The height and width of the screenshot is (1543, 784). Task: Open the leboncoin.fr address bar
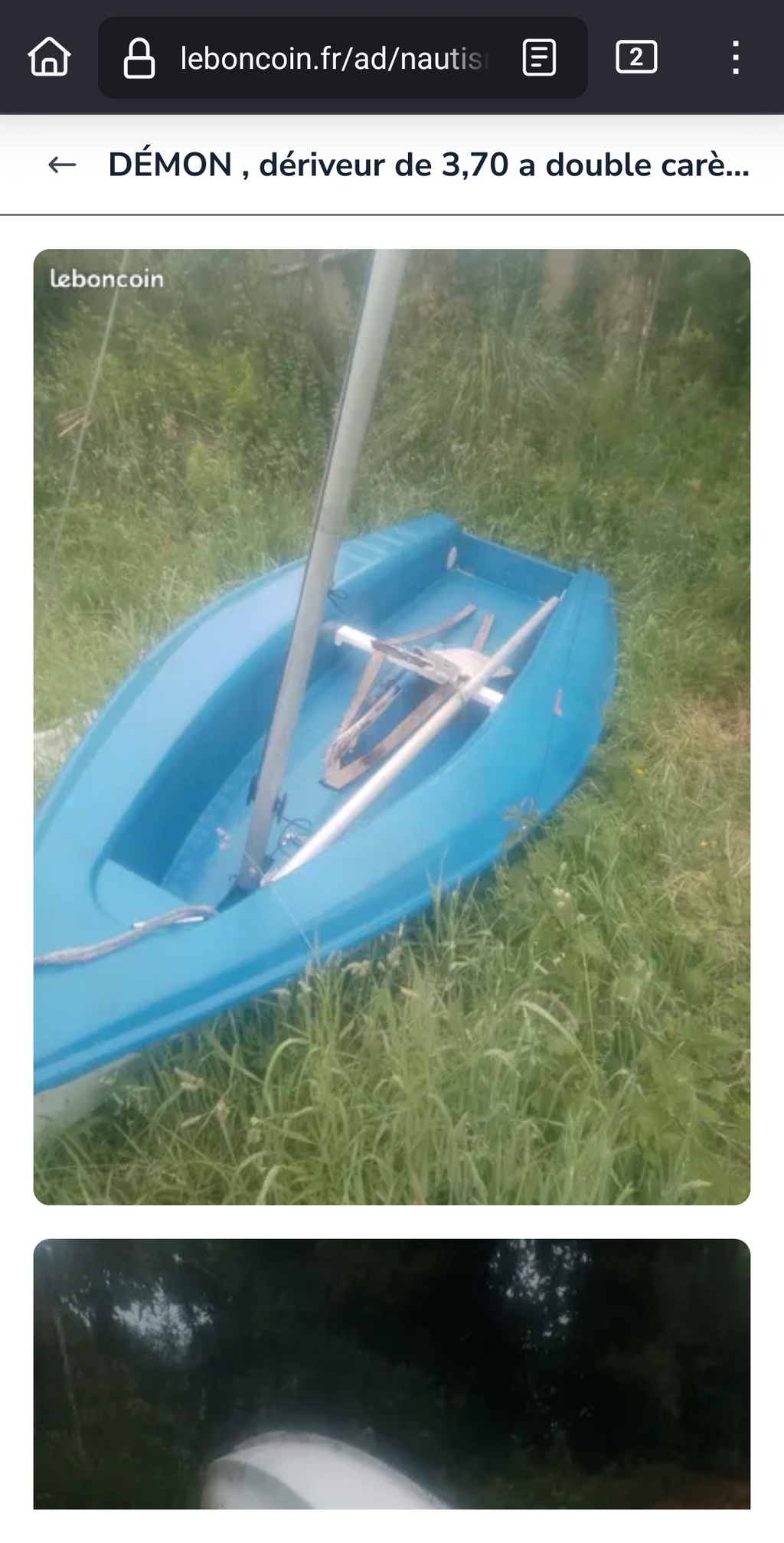(x=334, y=58)
